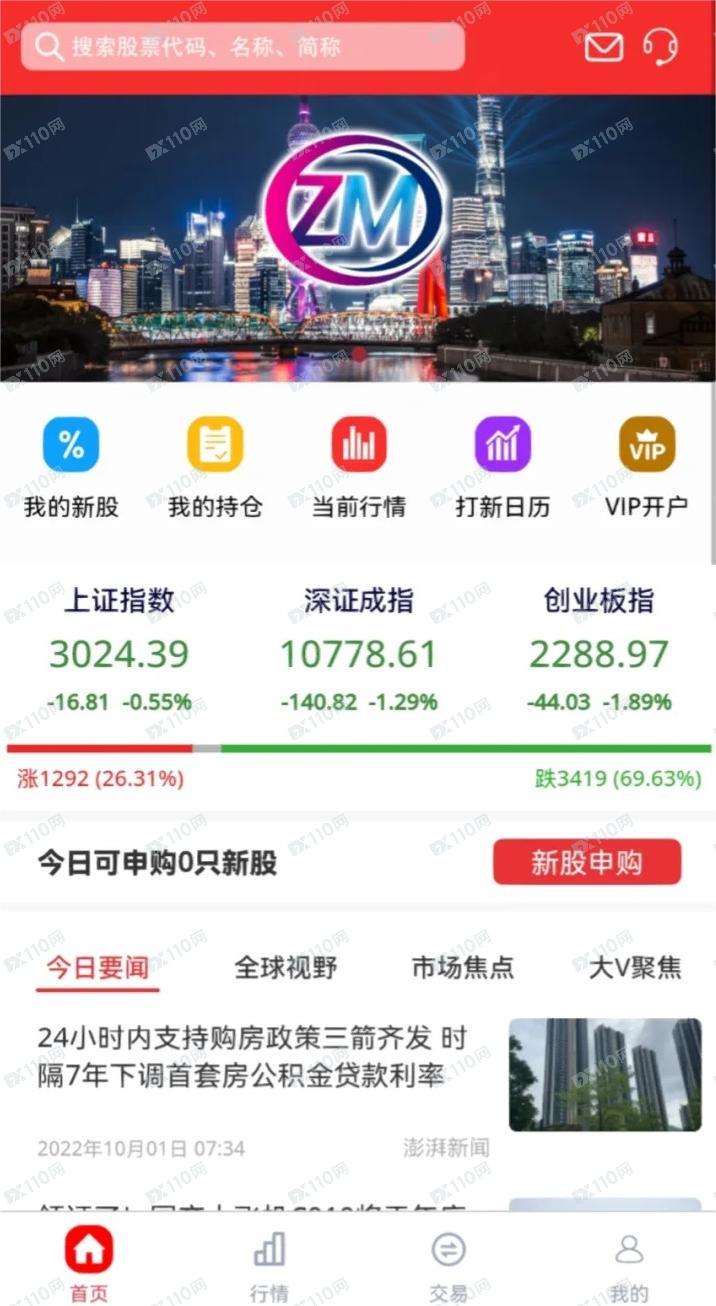This screenshot has height=1306, width=716.
Task: Switch to 全球视野 news tab
Action: coord(286,967)
